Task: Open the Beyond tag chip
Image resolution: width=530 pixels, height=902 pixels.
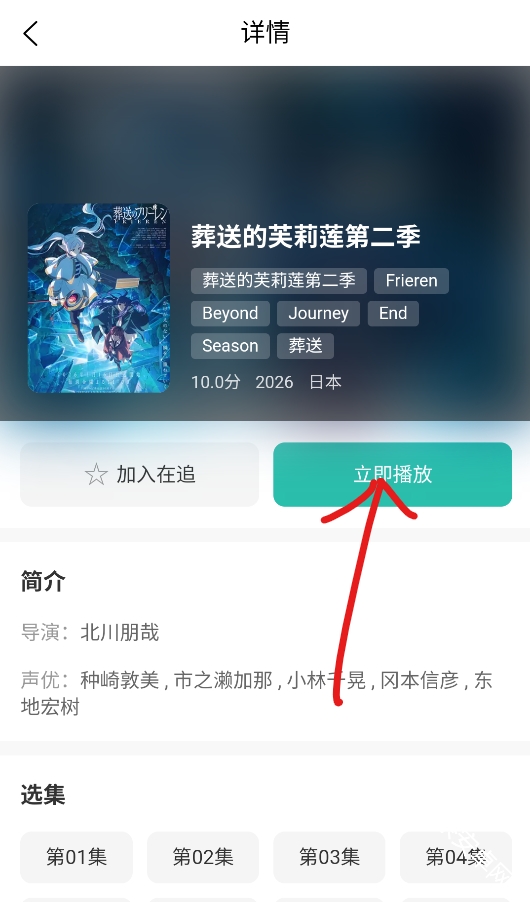Action: tap(230, 314)
